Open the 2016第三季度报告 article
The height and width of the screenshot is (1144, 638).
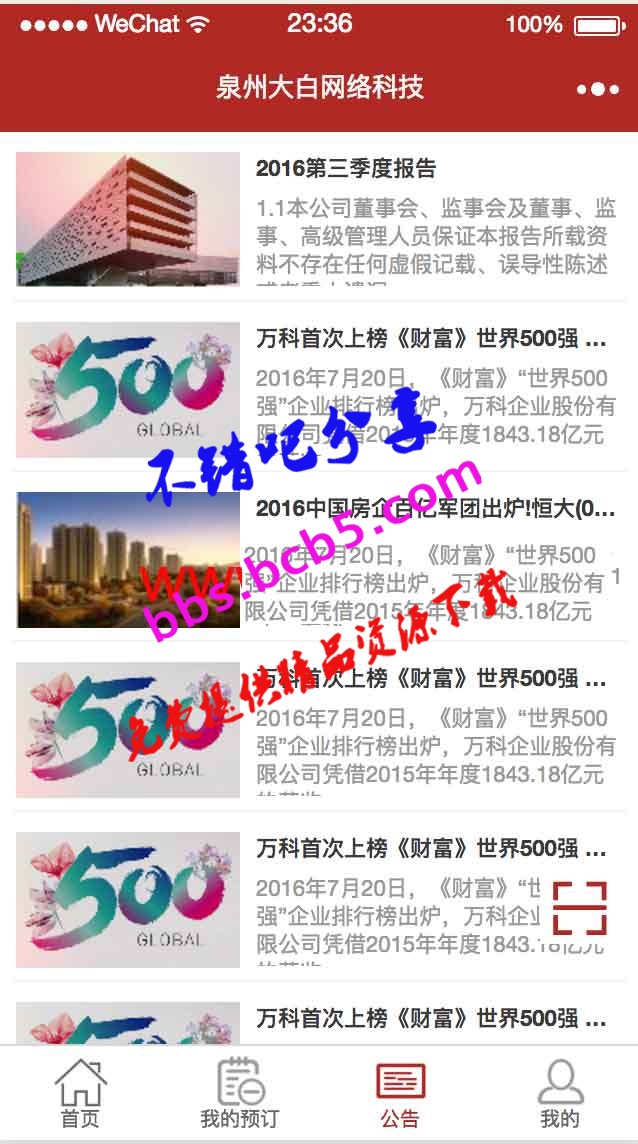click(x=345, y=168)
